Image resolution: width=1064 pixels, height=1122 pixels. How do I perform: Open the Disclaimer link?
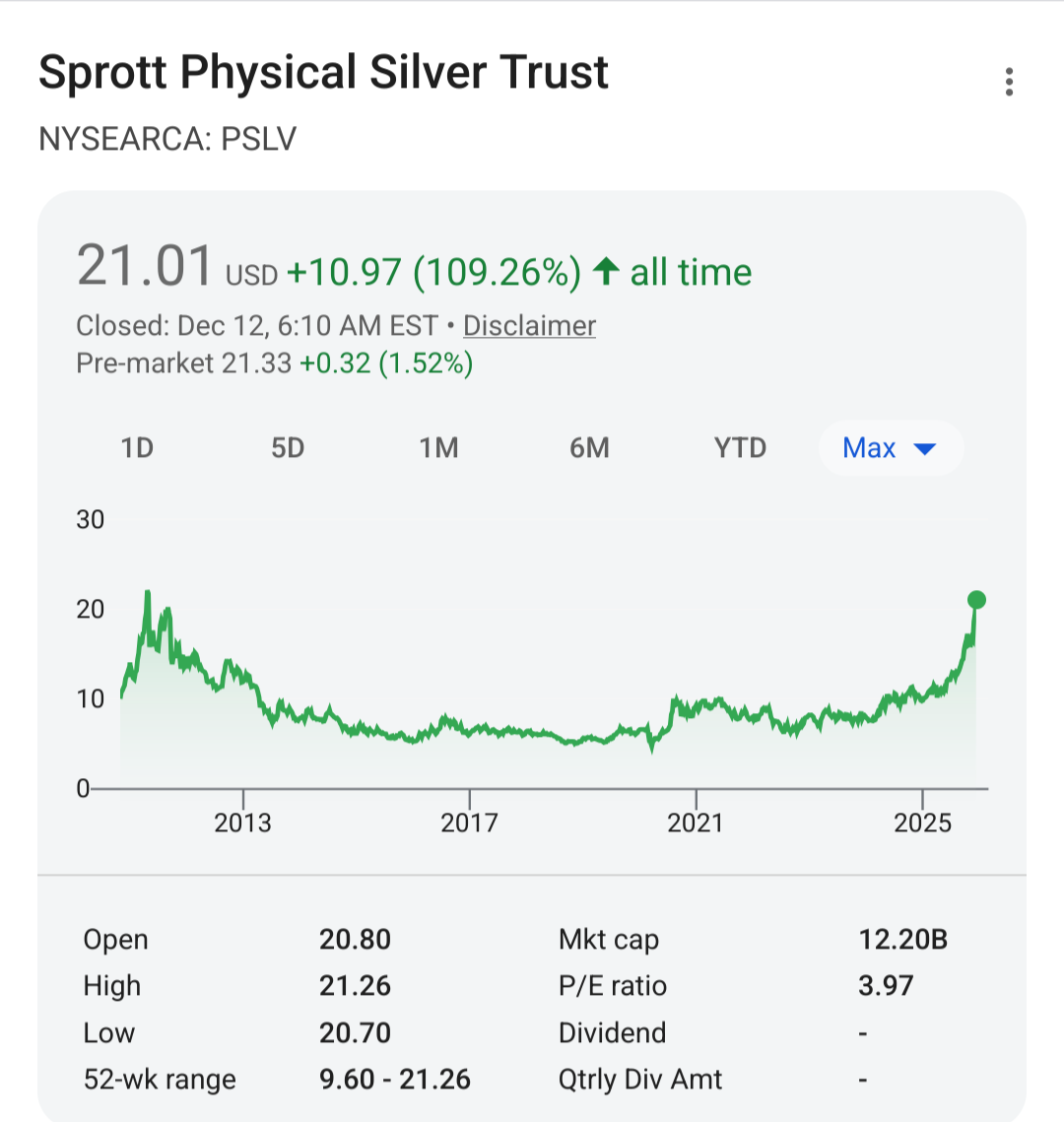(529, 326)
